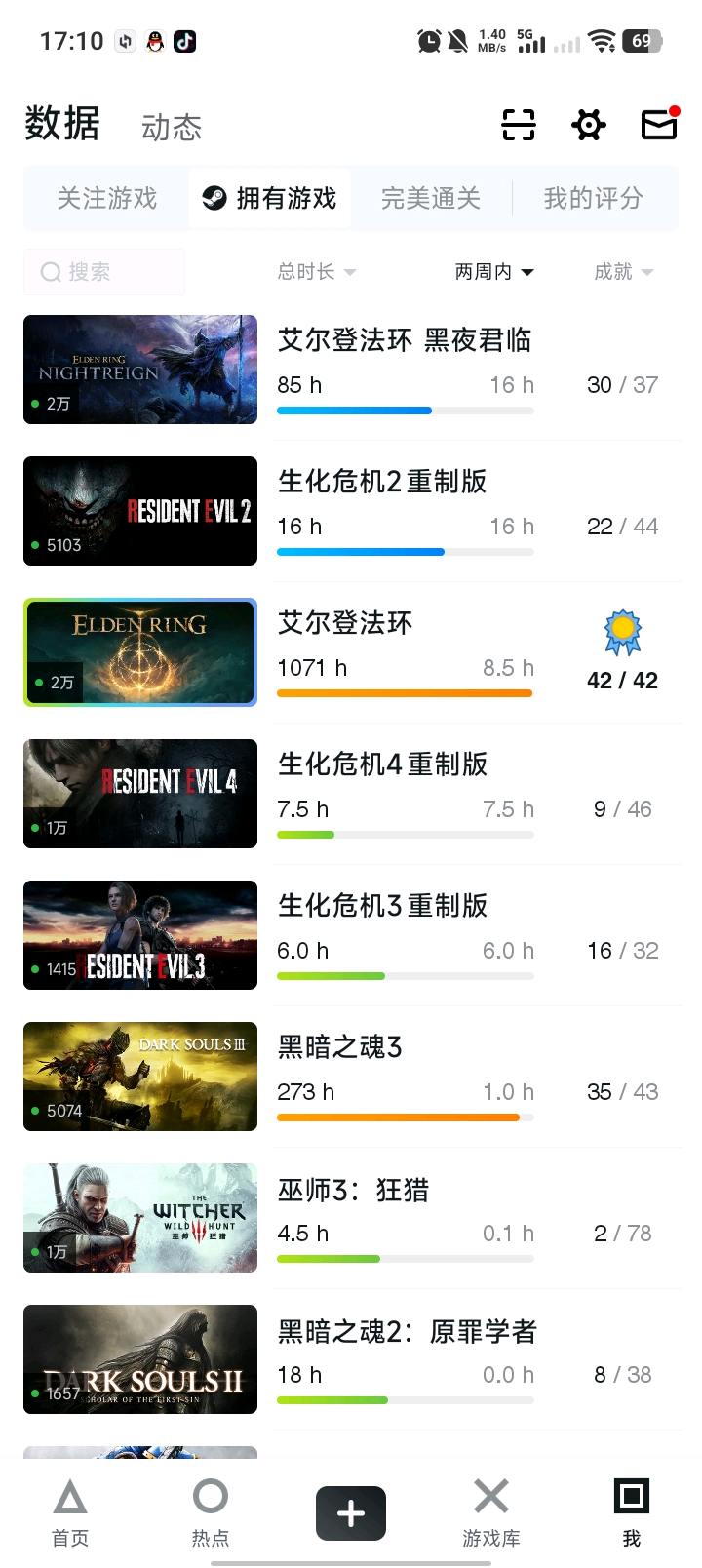Sort games by 总时长
702x1568 pixels.
(316, 272)
